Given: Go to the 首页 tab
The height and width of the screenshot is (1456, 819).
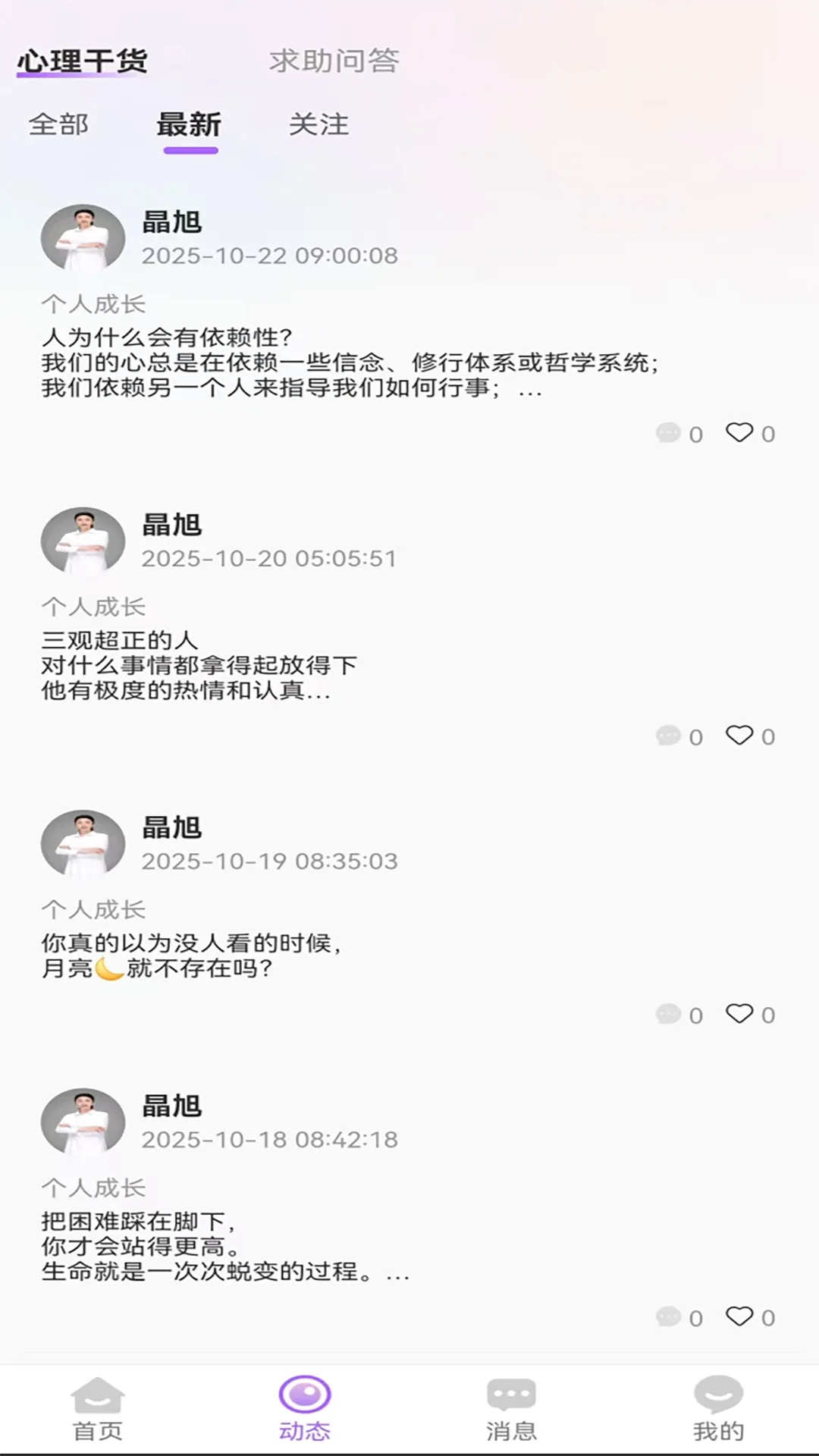Looking at the screenshot, I should 98,1409.
